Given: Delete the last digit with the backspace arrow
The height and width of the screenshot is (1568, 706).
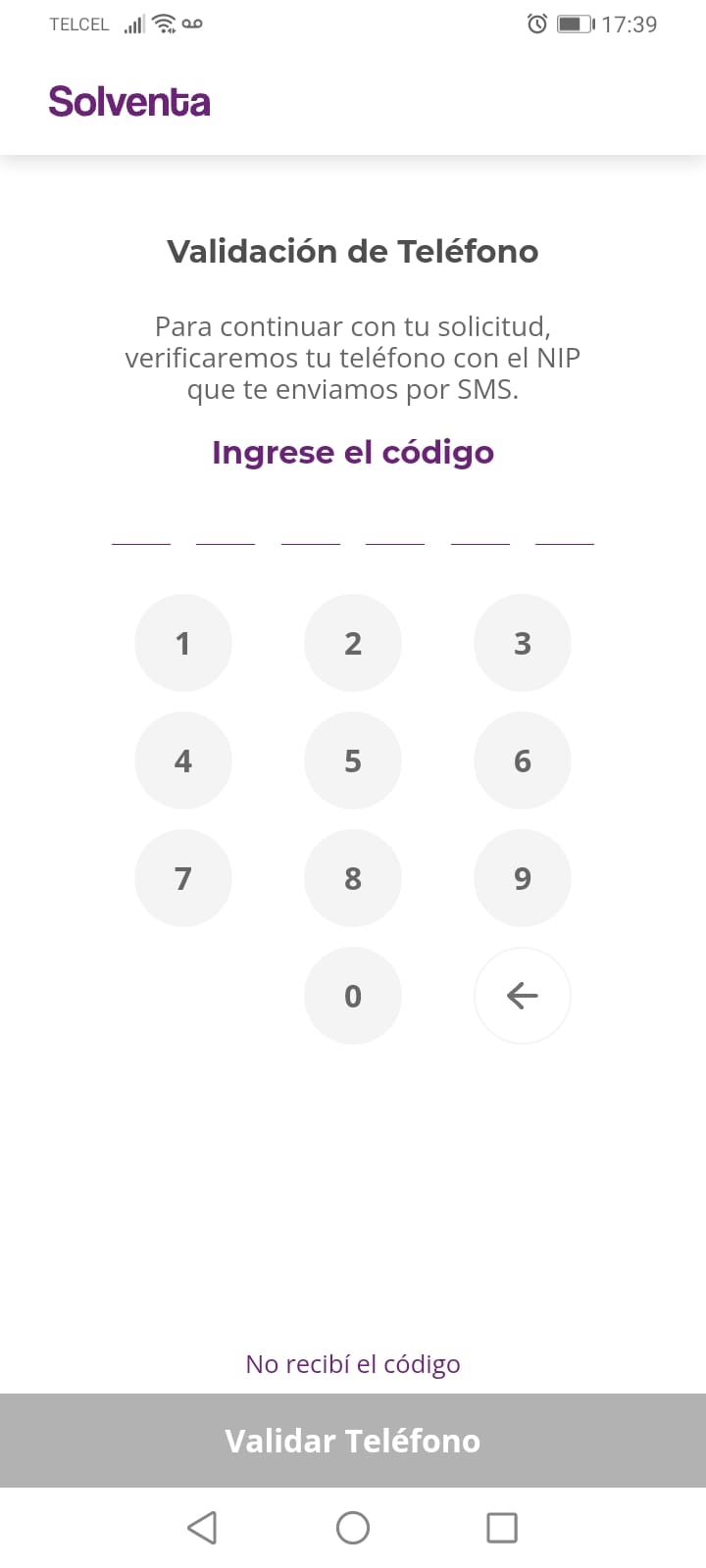Looking at the screenshot, I should [523, 996].
